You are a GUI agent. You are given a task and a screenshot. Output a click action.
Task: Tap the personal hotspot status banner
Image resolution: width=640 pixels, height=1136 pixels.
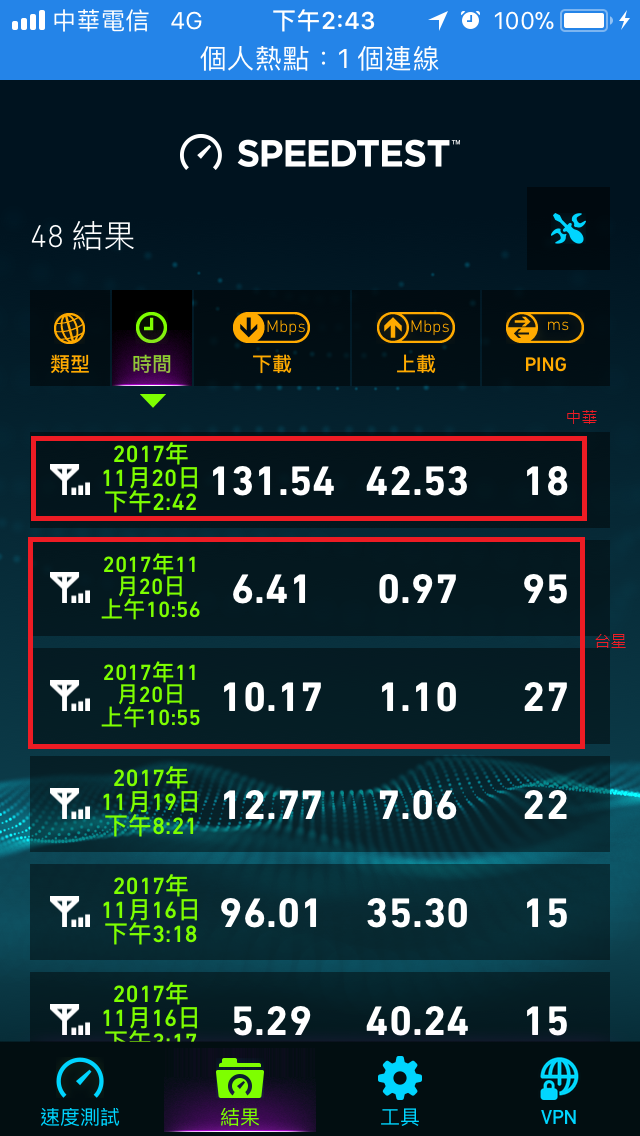tap(320, 59)
